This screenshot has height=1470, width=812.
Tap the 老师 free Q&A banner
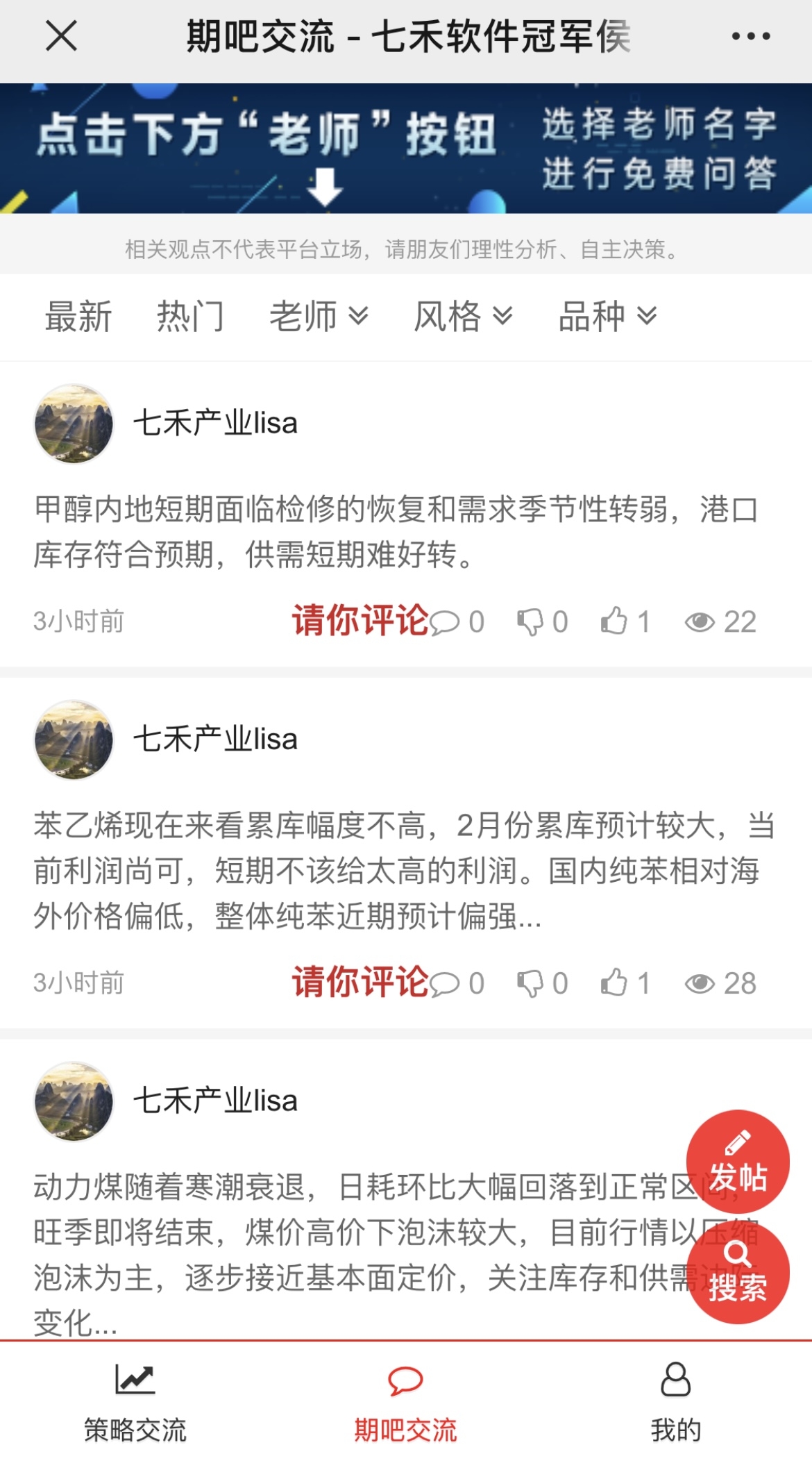406,148
